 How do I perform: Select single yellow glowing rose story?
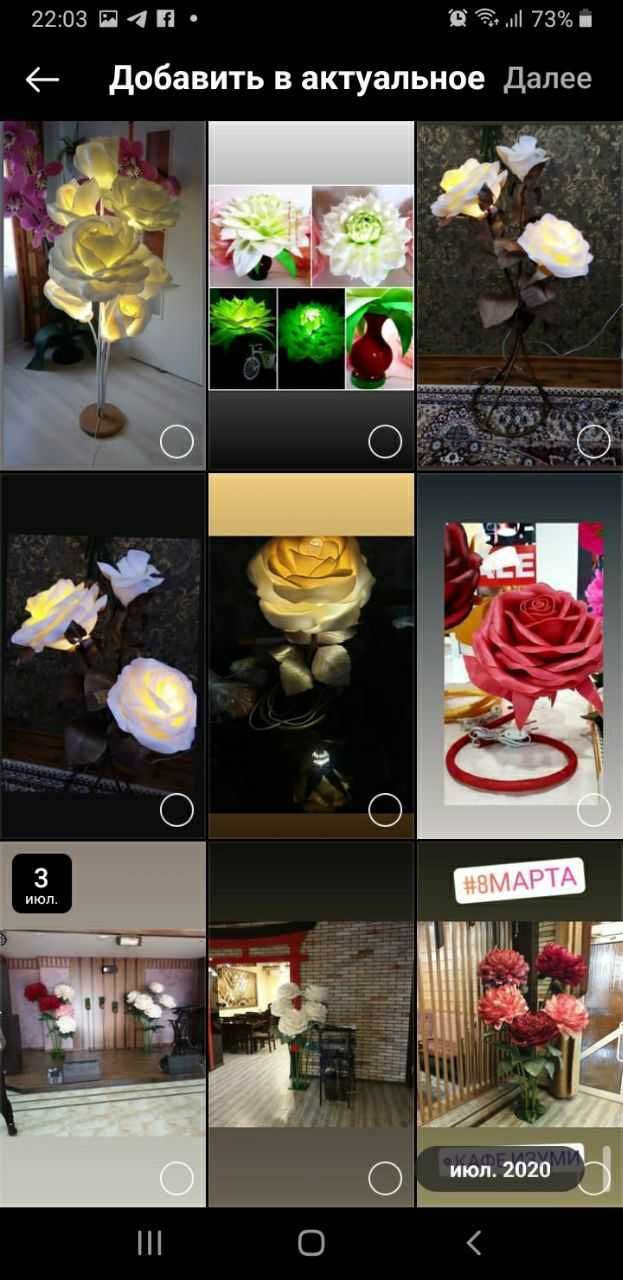pyautogui.click(x=311, y=655)
